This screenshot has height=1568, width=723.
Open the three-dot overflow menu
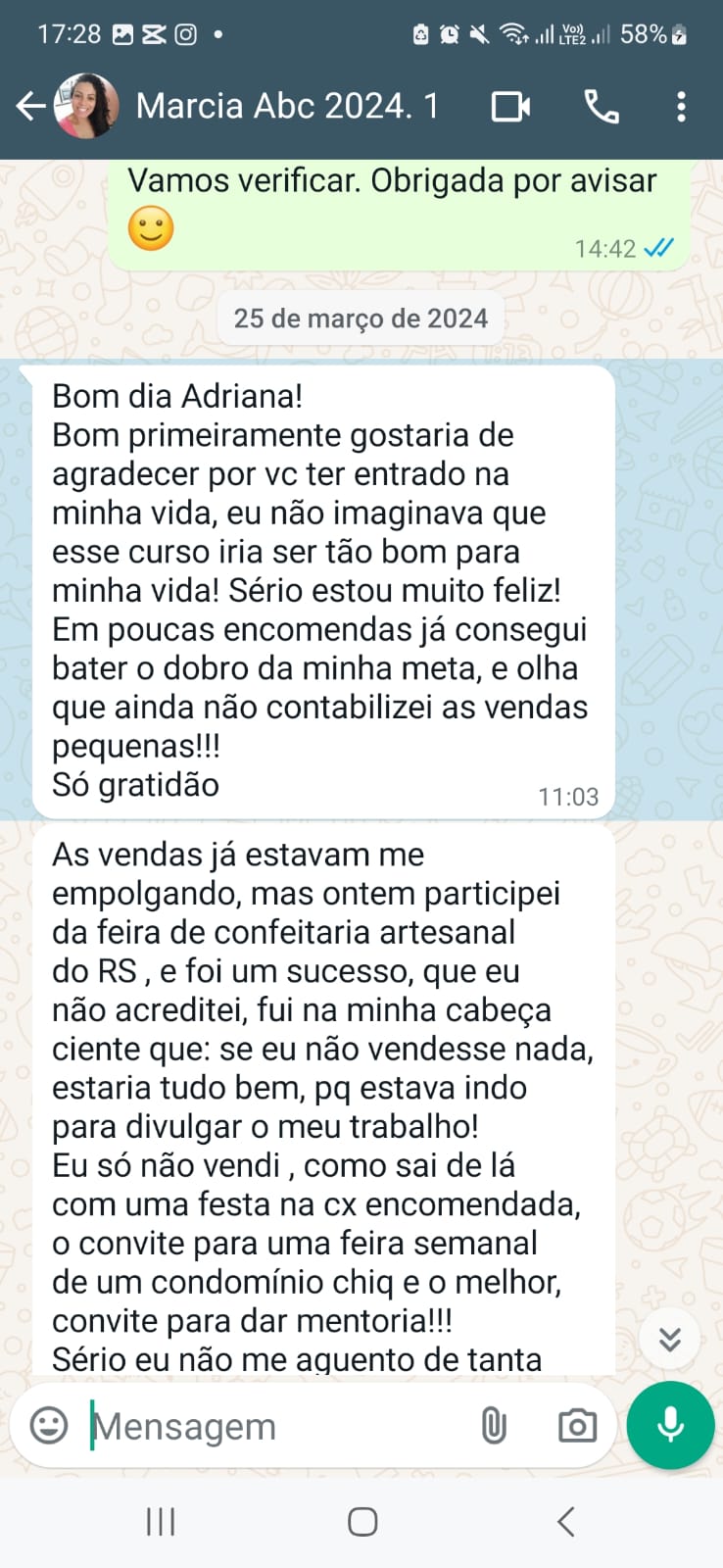click(681, 106)
